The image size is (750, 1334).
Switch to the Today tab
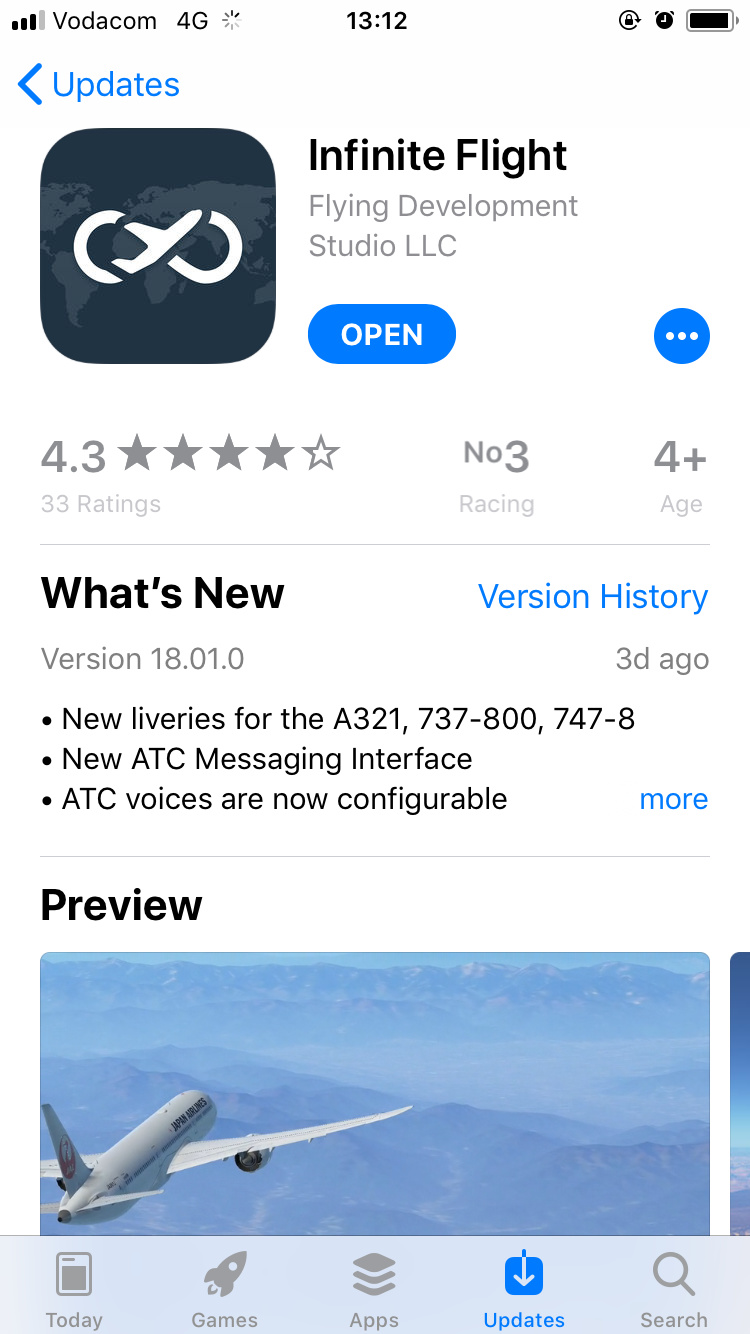pos(74,1288)
